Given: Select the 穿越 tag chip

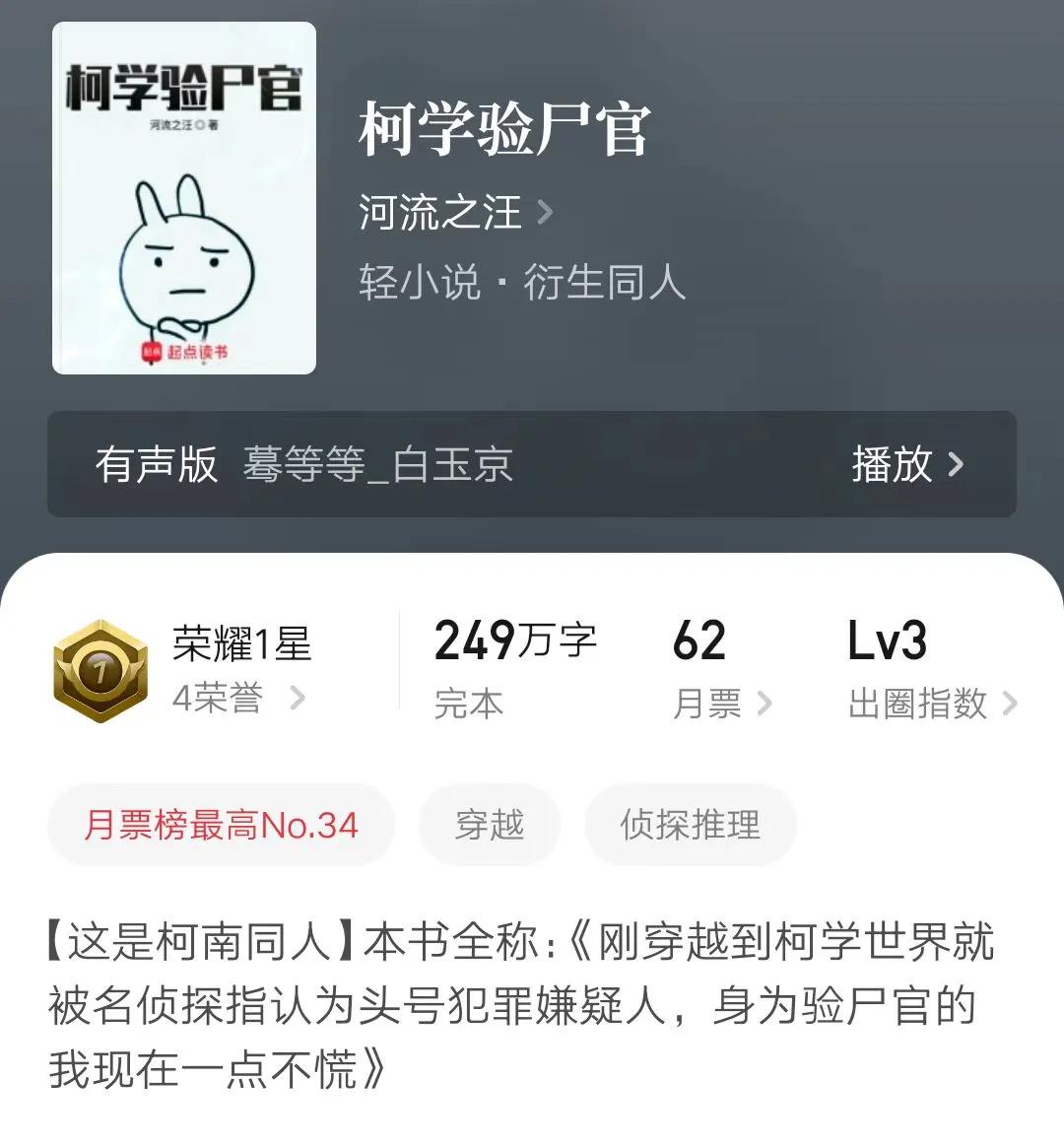Looking at the screenshot, I should (x=490, y=825).
